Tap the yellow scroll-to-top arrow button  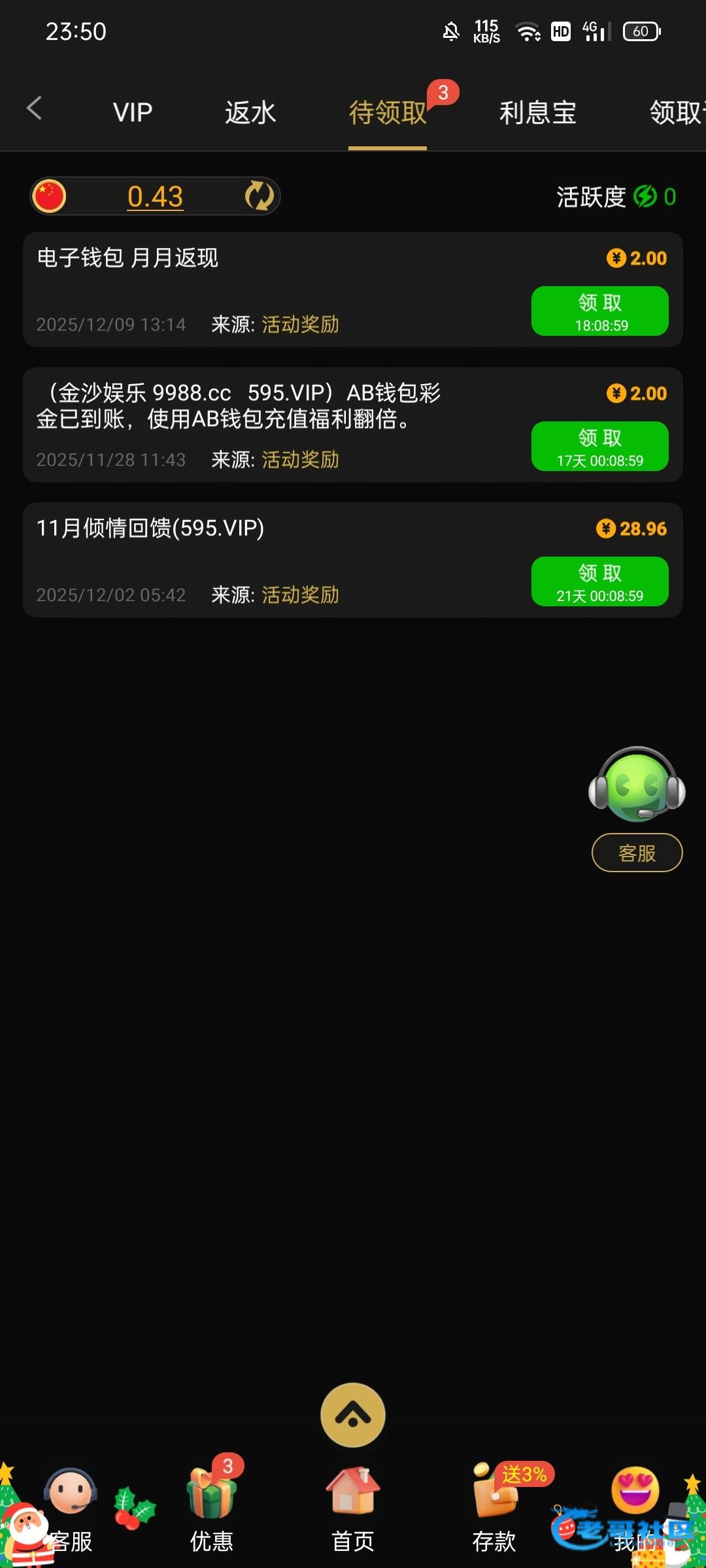tap(353, 1415)
